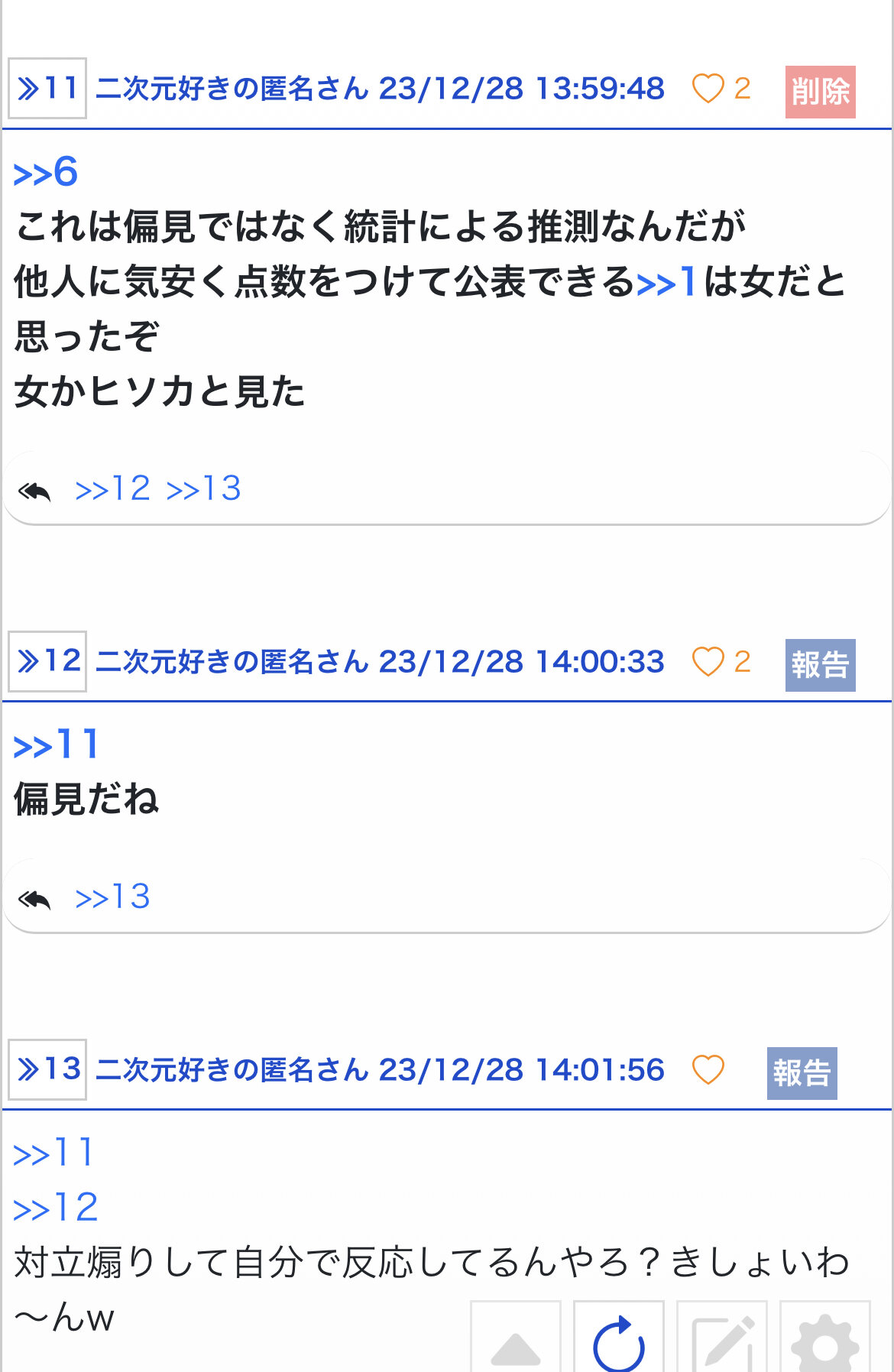
Task: Jump to reply >>13 listed under post 12
Action: point(112,897)
